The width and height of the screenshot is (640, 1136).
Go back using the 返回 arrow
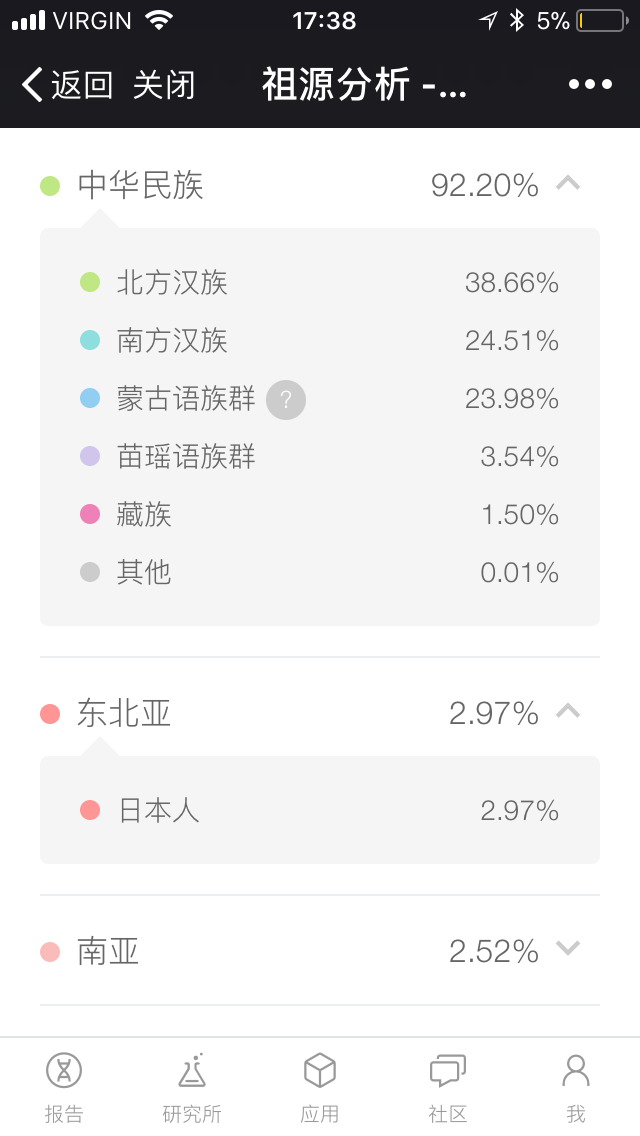coord(67,85)
